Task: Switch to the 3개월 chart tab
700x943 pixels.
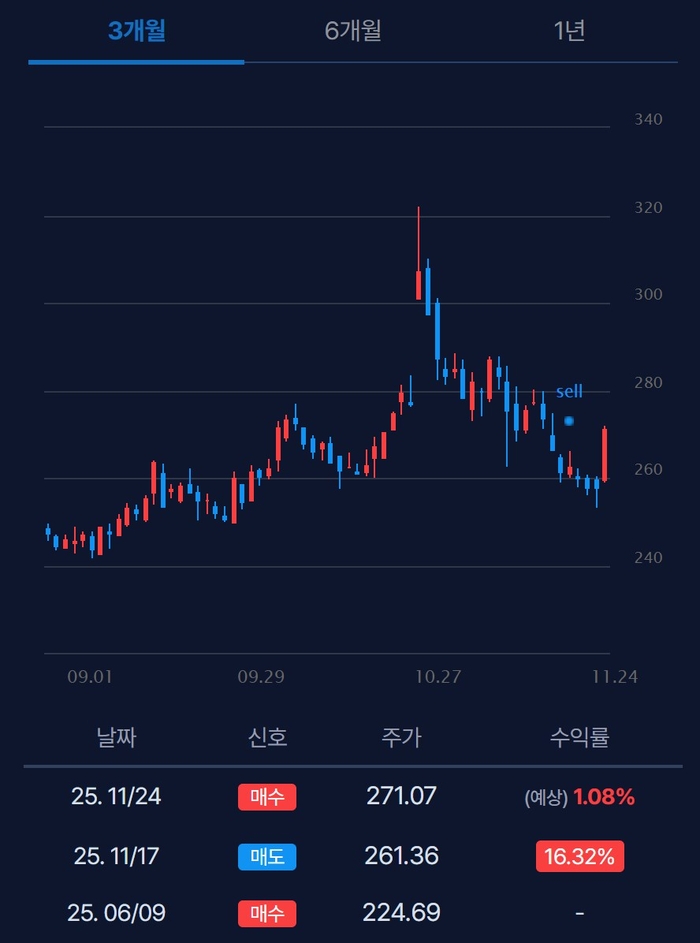Action: tap(137, 31)
